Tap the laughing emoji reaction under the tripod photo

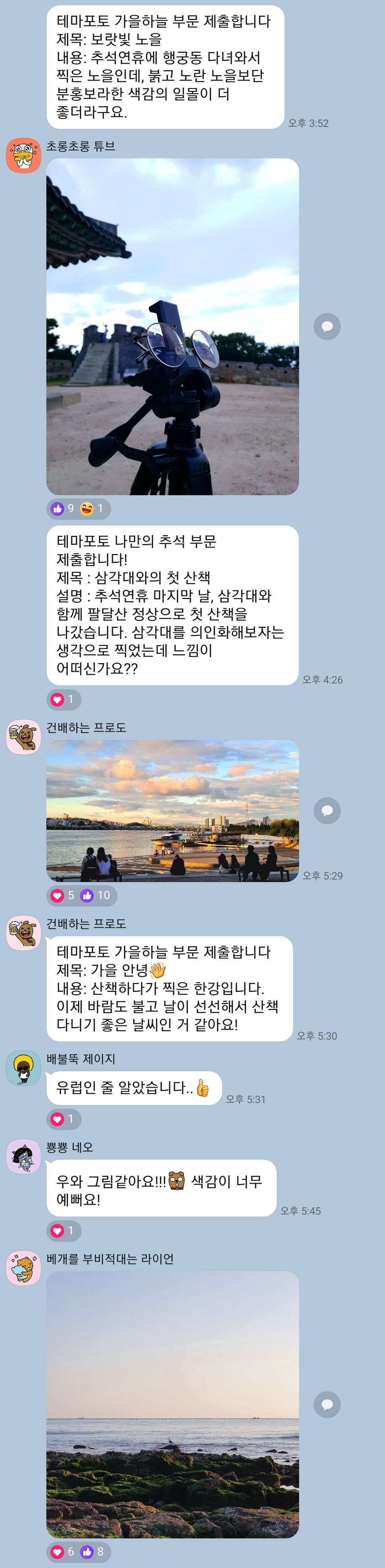pyautogui.click(x=92, y=508)
